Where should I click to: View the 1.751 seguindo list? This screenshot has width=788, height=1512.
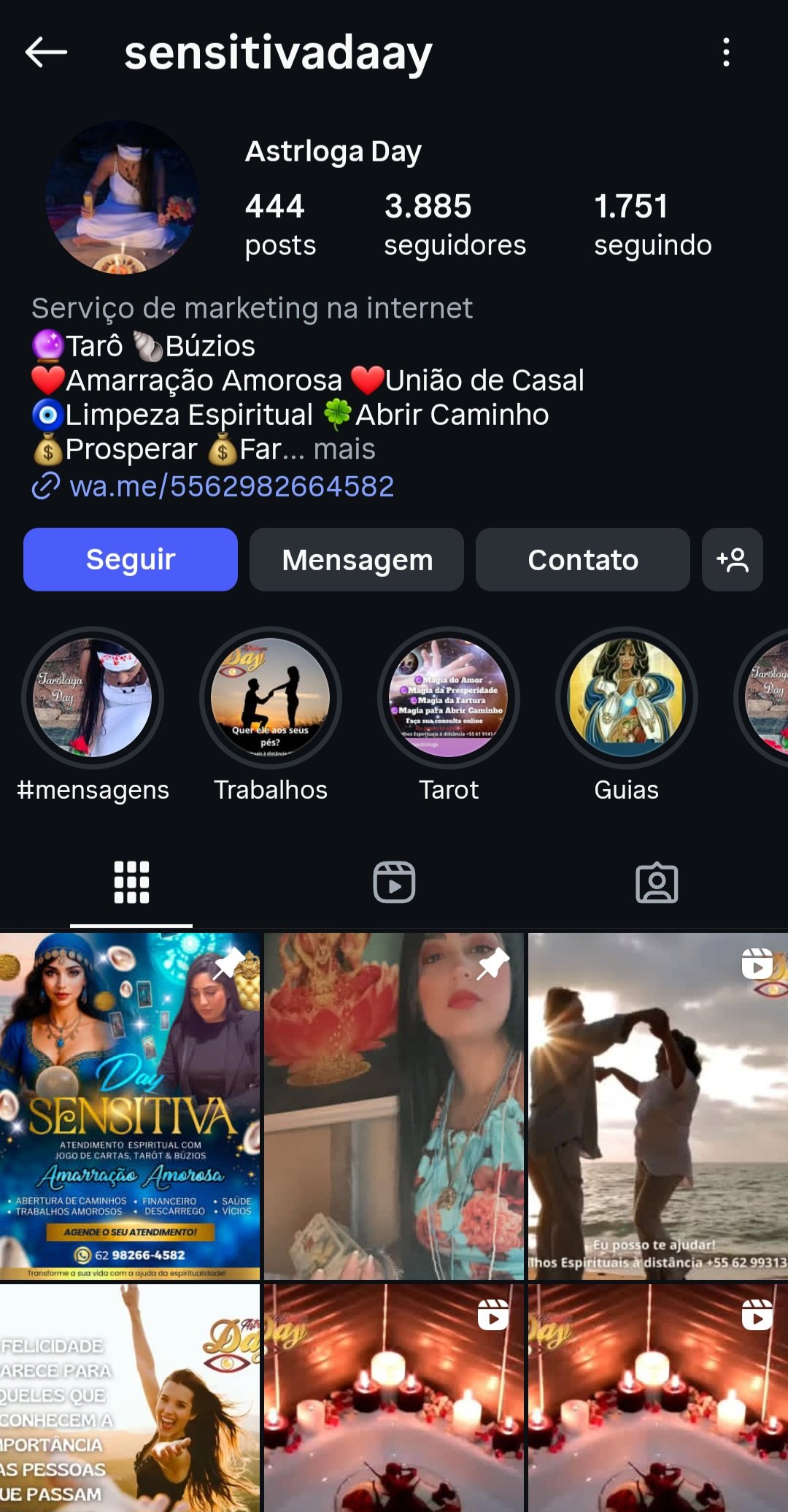652,224
